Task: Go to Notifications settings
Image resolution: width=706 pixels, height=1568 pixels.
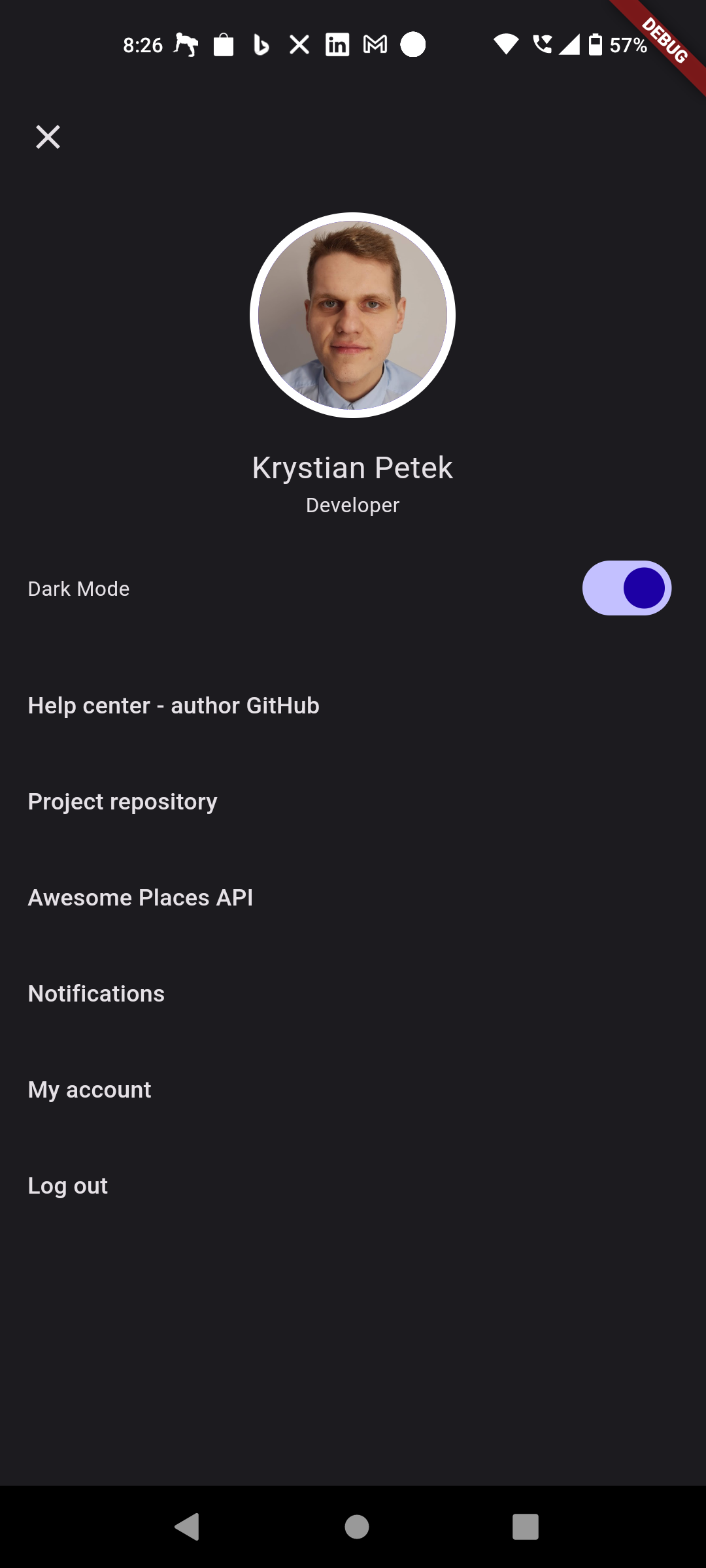Action: (x=96, y=994)
